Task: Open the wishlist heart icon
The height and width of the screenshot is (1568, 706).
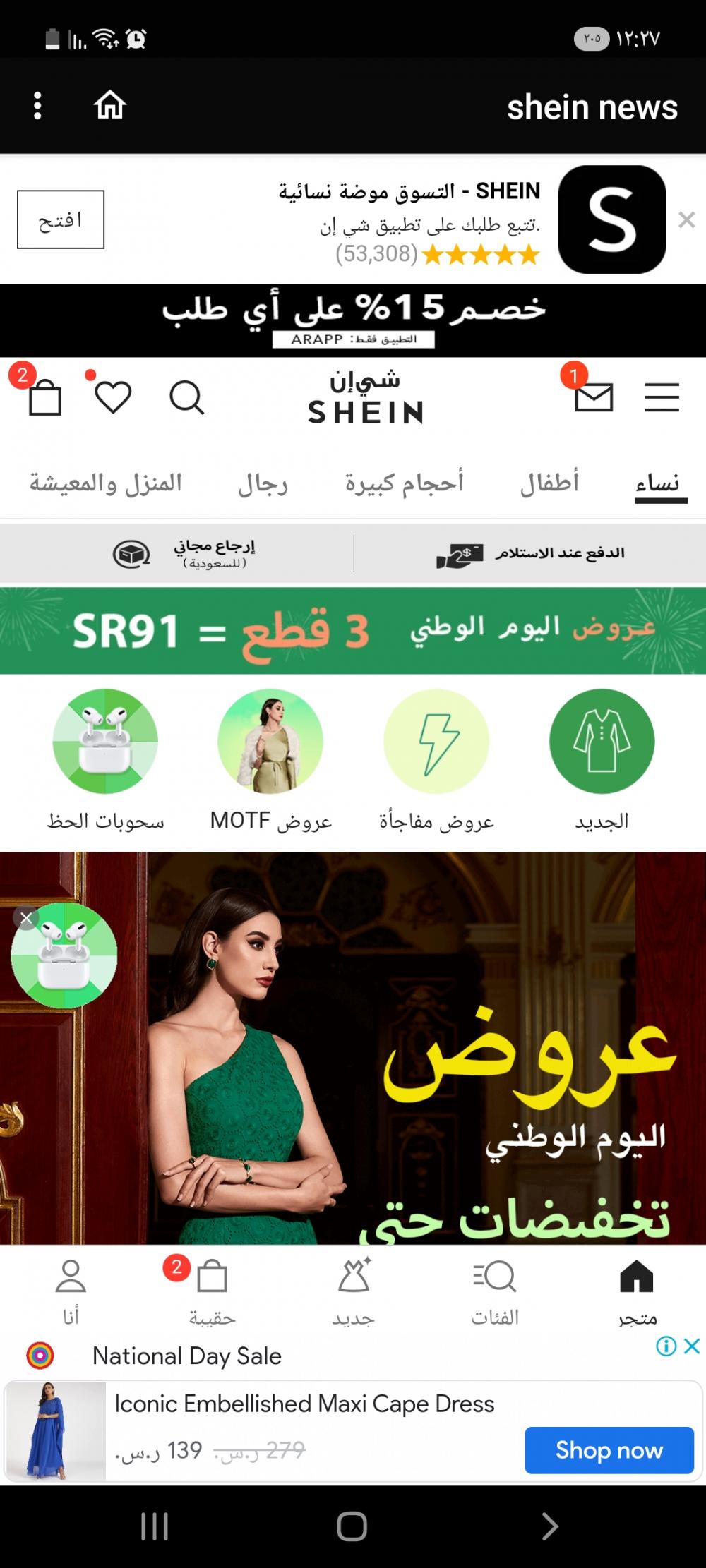Action: click(x=113, y=397)
